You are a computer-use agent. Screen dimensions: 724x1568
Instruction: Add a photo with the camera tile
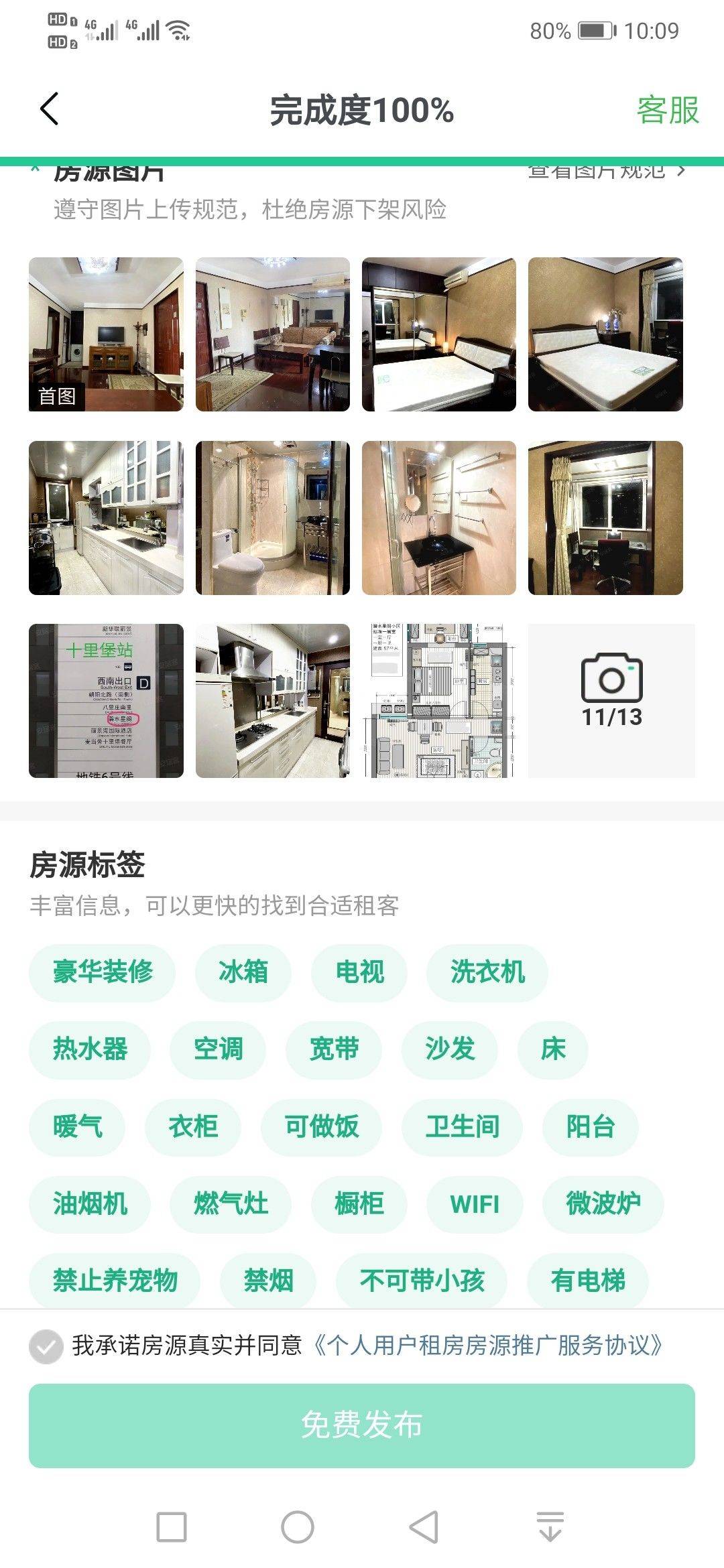611,701
